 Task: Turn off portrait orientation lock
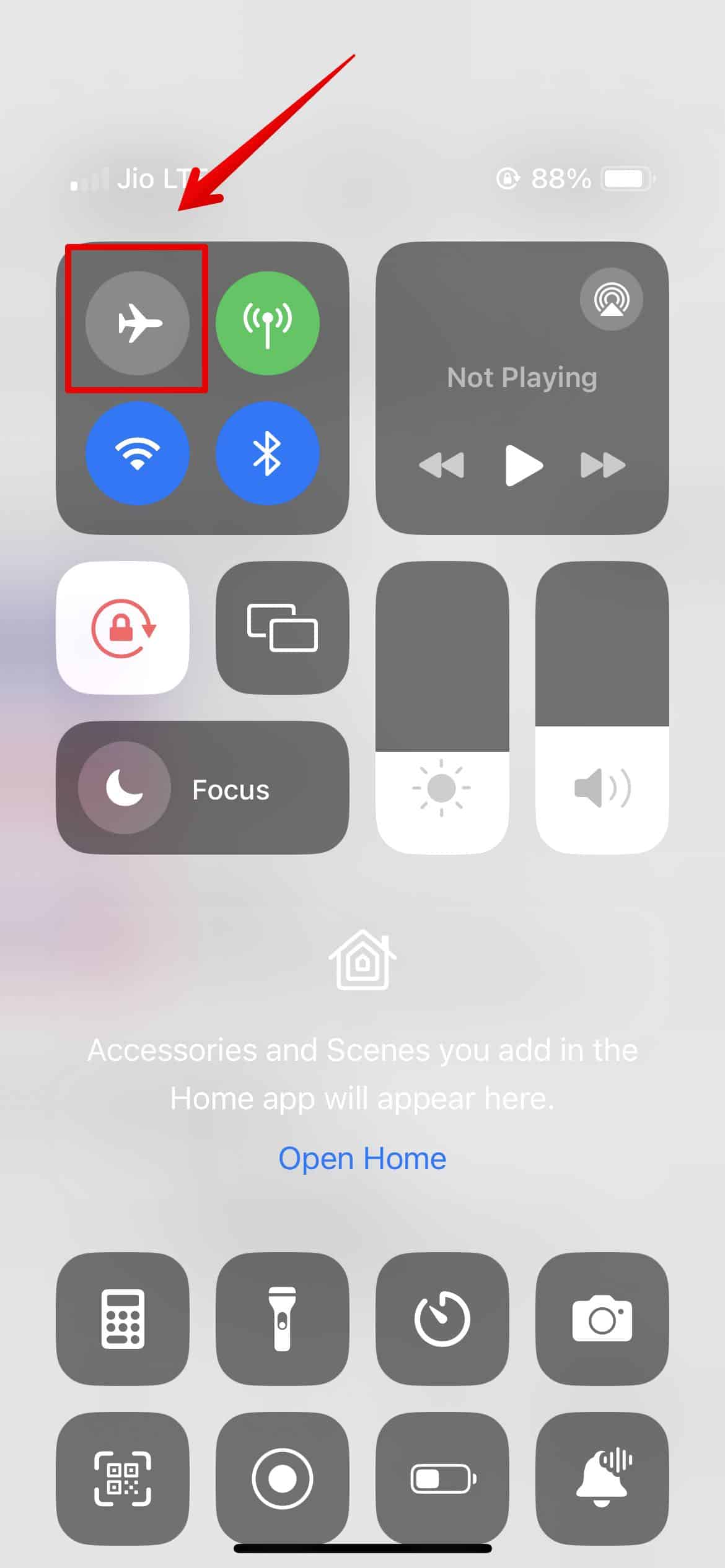click(123, 627)
